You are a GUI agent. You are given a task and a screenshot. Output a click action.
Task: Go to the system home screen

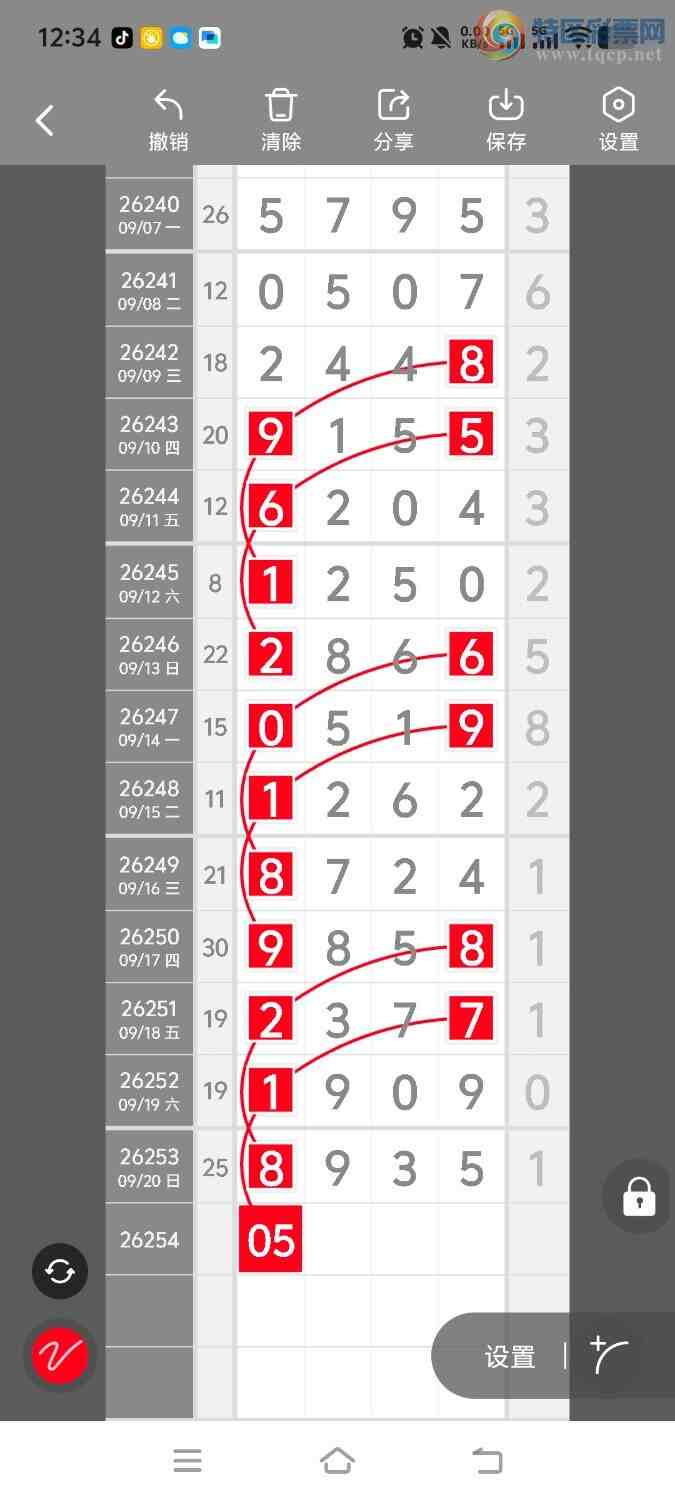pos(337,1461)
